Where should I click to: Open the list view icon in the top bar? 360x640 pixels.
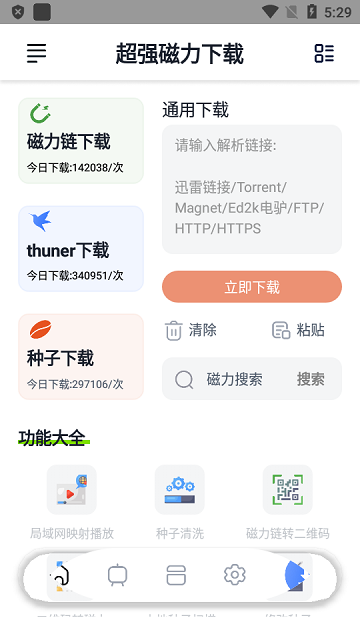(x=324, y=53)
